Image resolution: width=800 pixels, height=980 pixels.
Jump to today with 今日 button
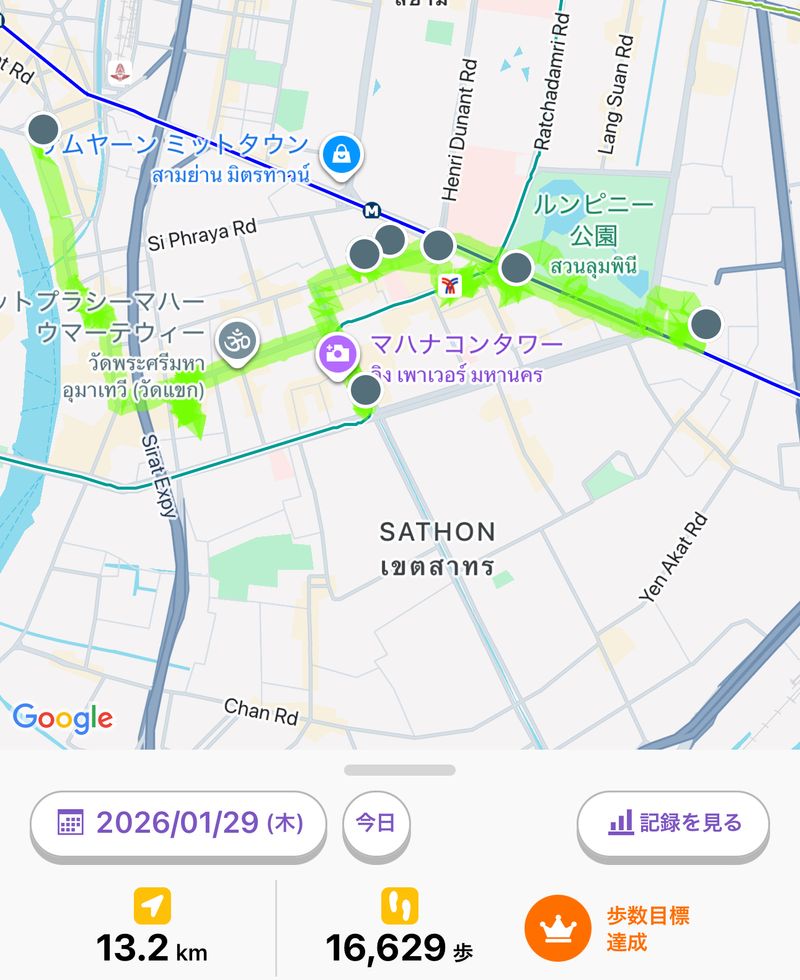(x=375, y=823)
